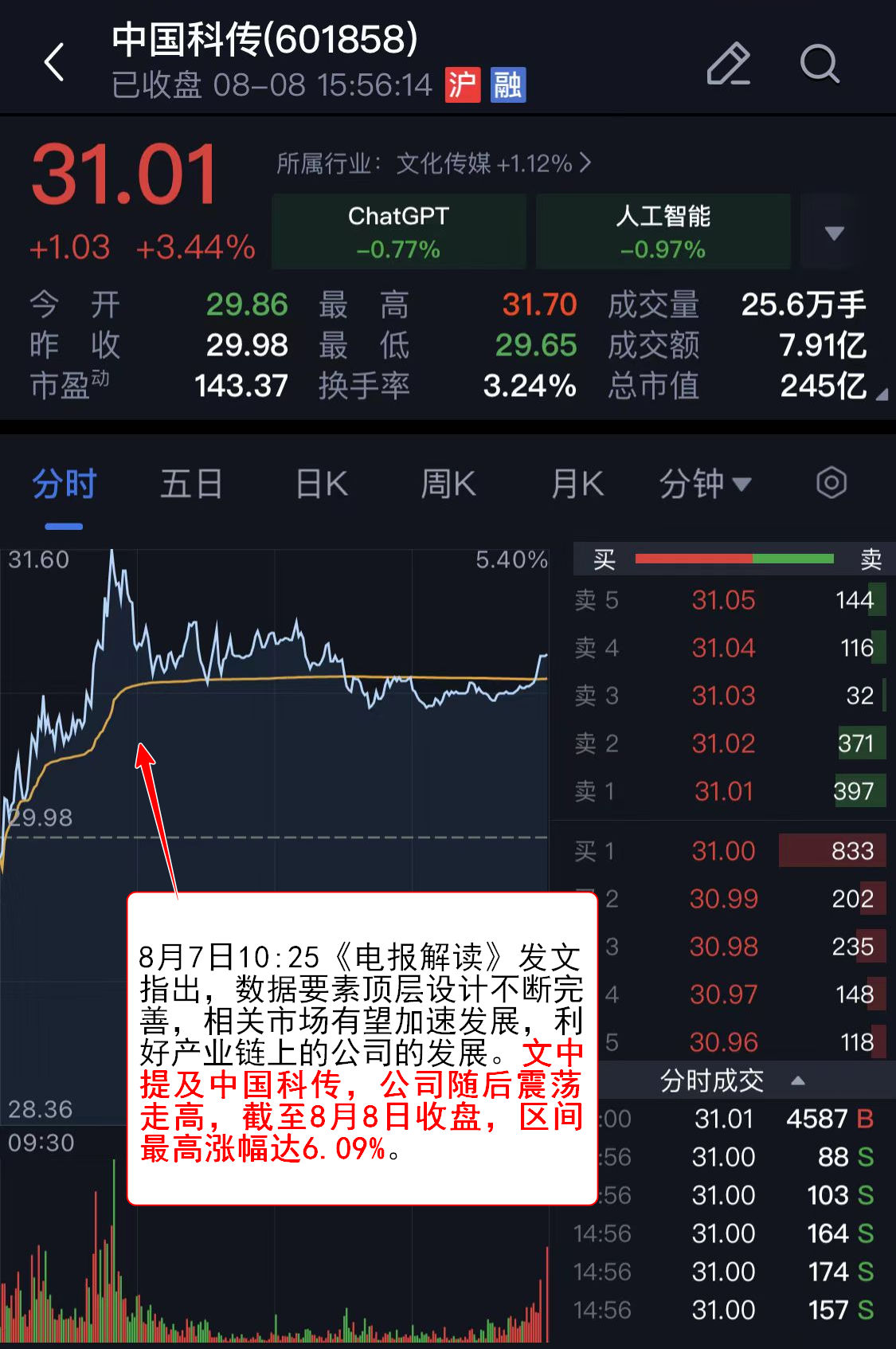This screenshot has width=896, height=1349.
Task: Switch to the 月K chart tab
Action: 577,484
